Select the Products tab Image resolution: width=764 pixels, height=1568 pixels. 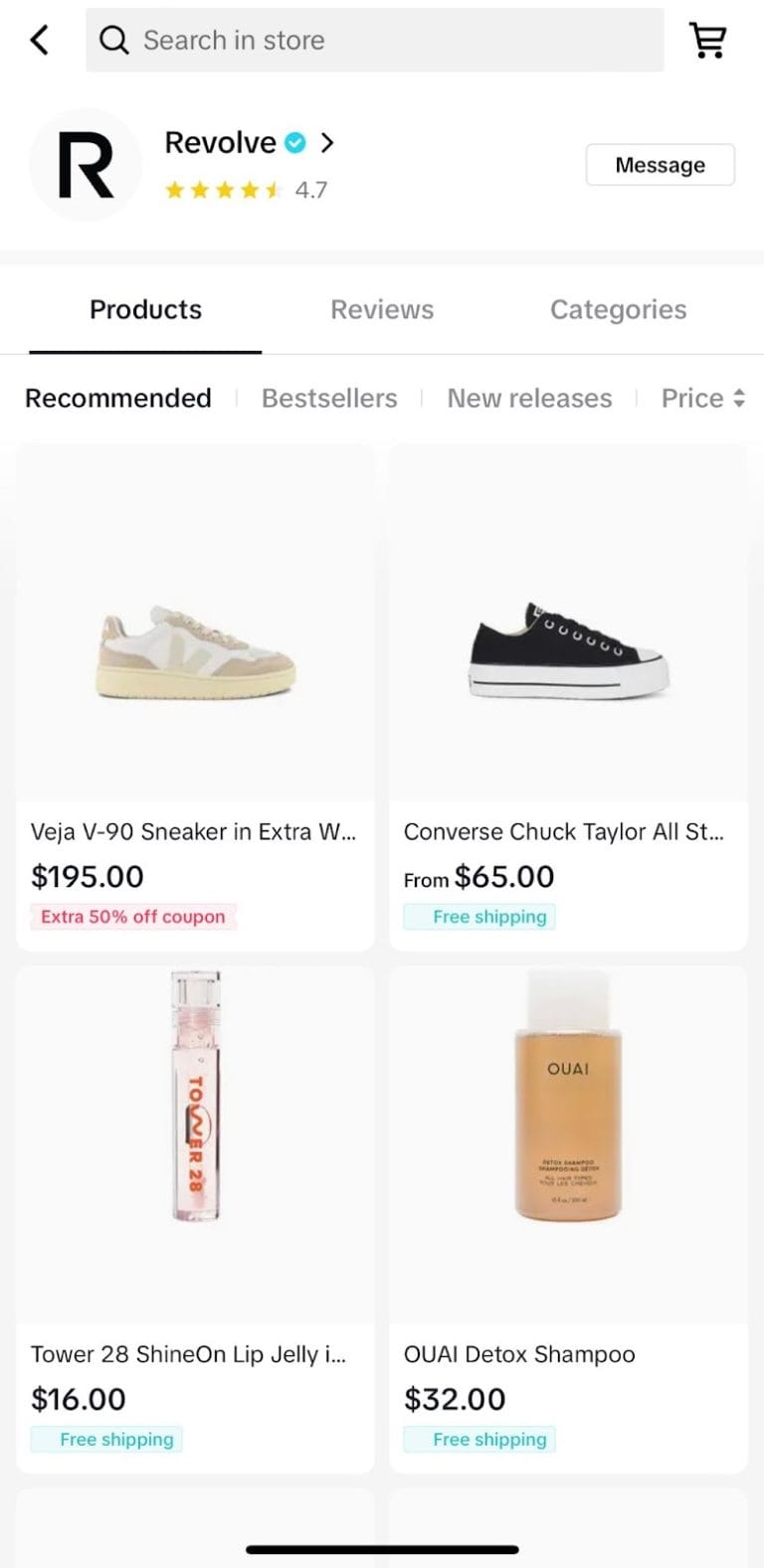click(x=145, y=309)
